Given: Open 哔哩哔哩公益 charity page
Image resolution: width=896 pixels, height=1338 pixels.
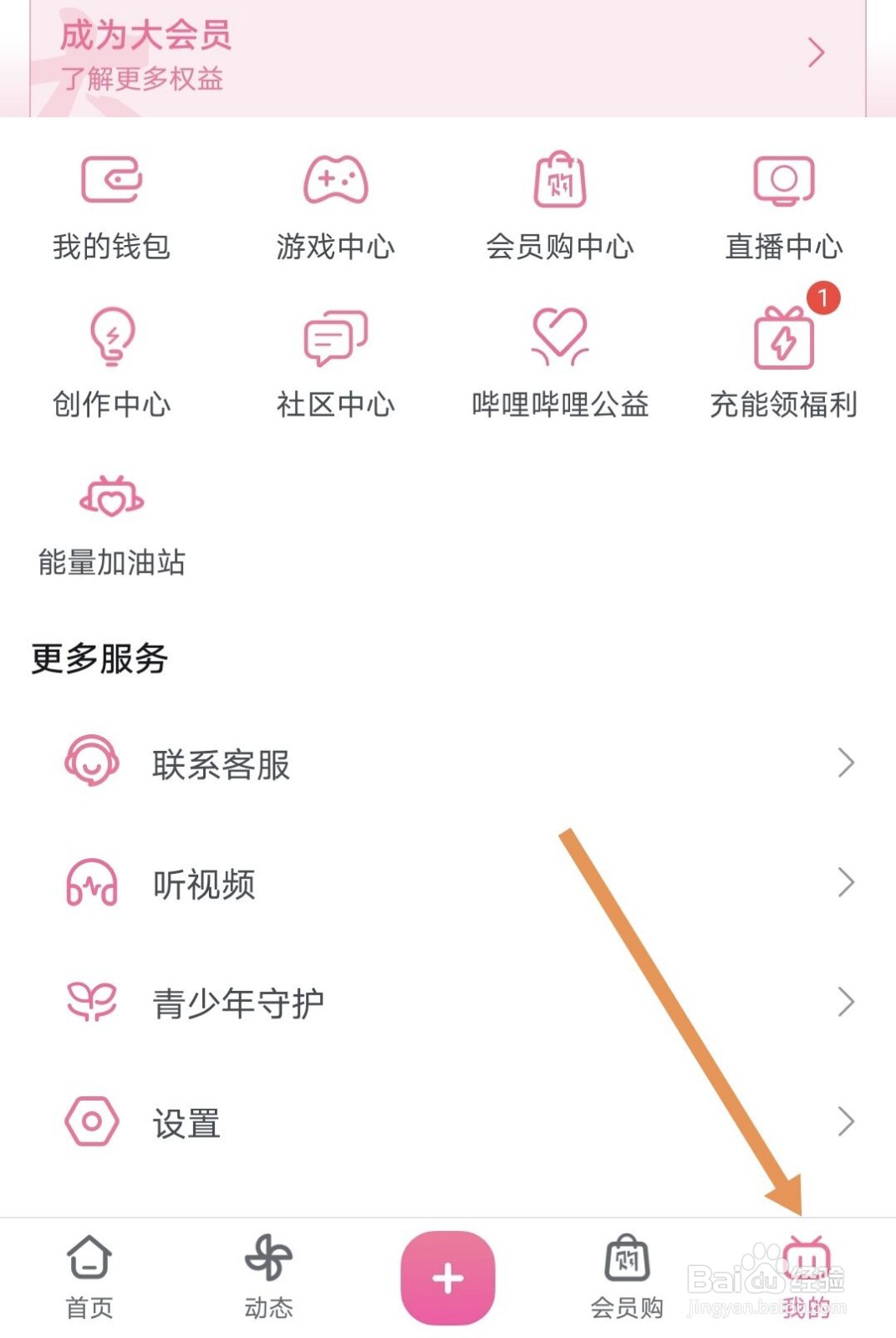Looking at the screenshot, I should [561, 364].
